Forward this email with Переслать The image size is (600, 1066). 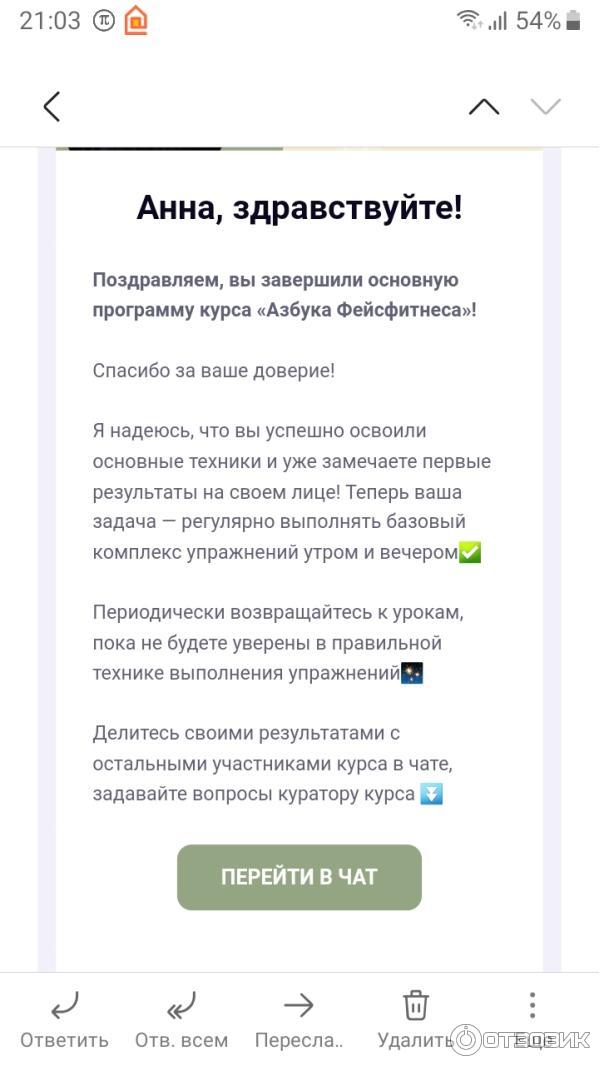(298, 1019)
